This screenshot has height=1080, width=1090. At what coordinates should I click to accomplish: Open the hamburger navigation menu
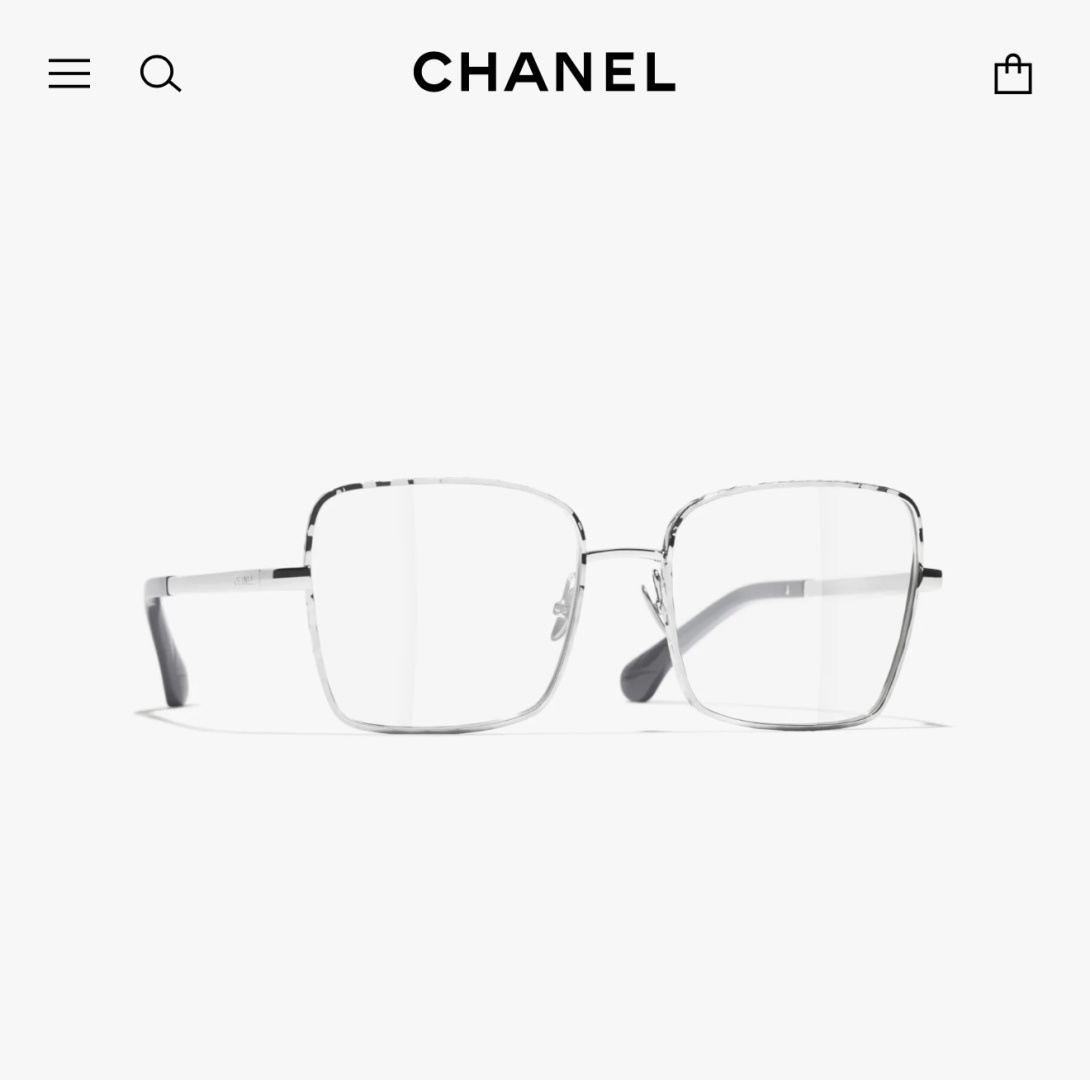pyautogui.click(x=69, y=74)
